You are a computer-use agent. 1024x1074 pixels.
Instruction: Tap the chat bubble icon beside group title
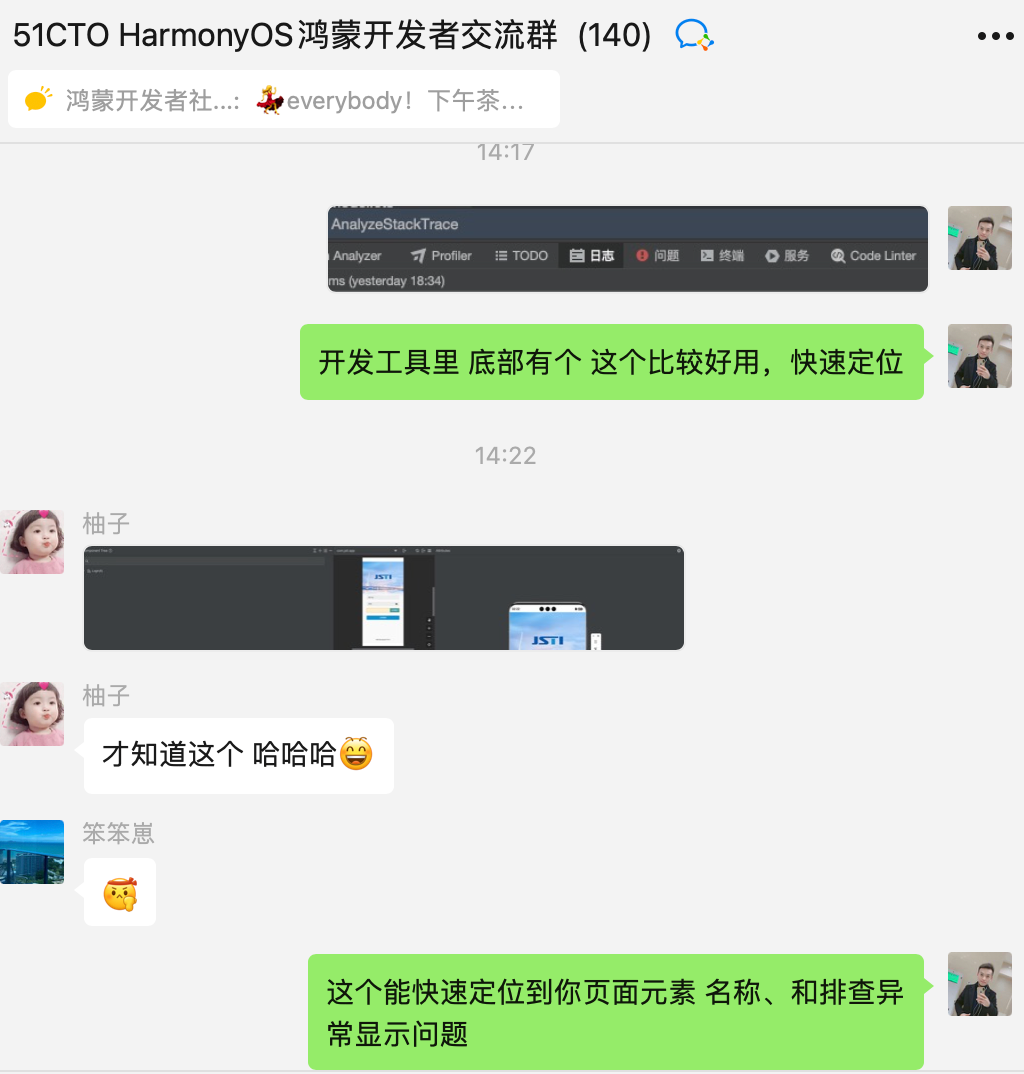pyautogui.click(x=694, y=36)
